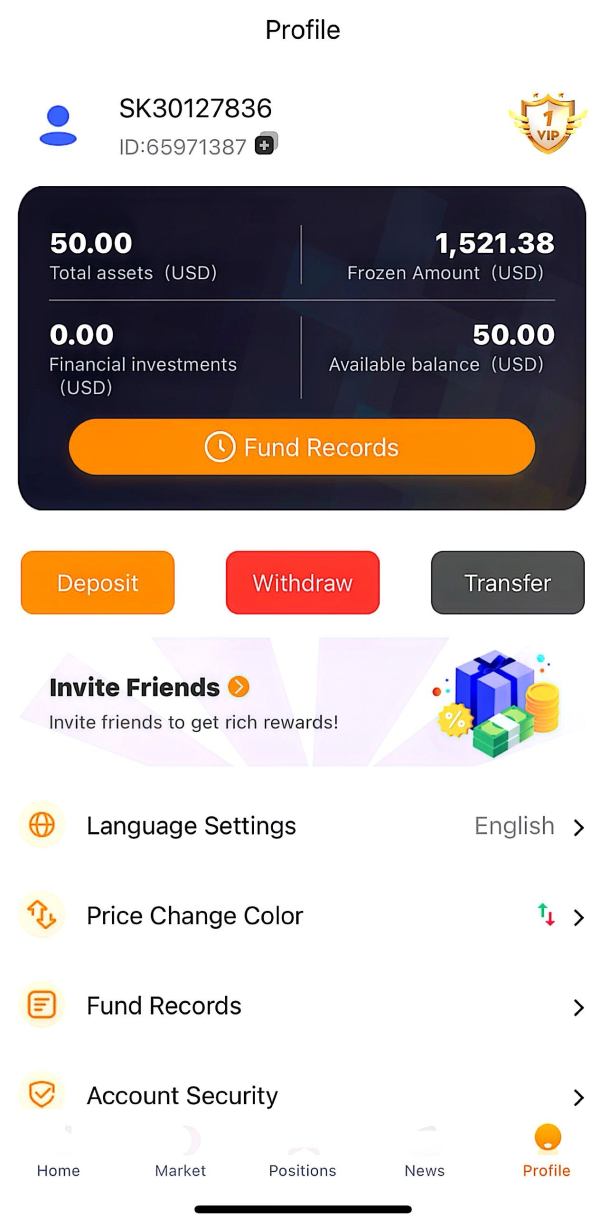Open the Deposit screen

click(98, 583)
